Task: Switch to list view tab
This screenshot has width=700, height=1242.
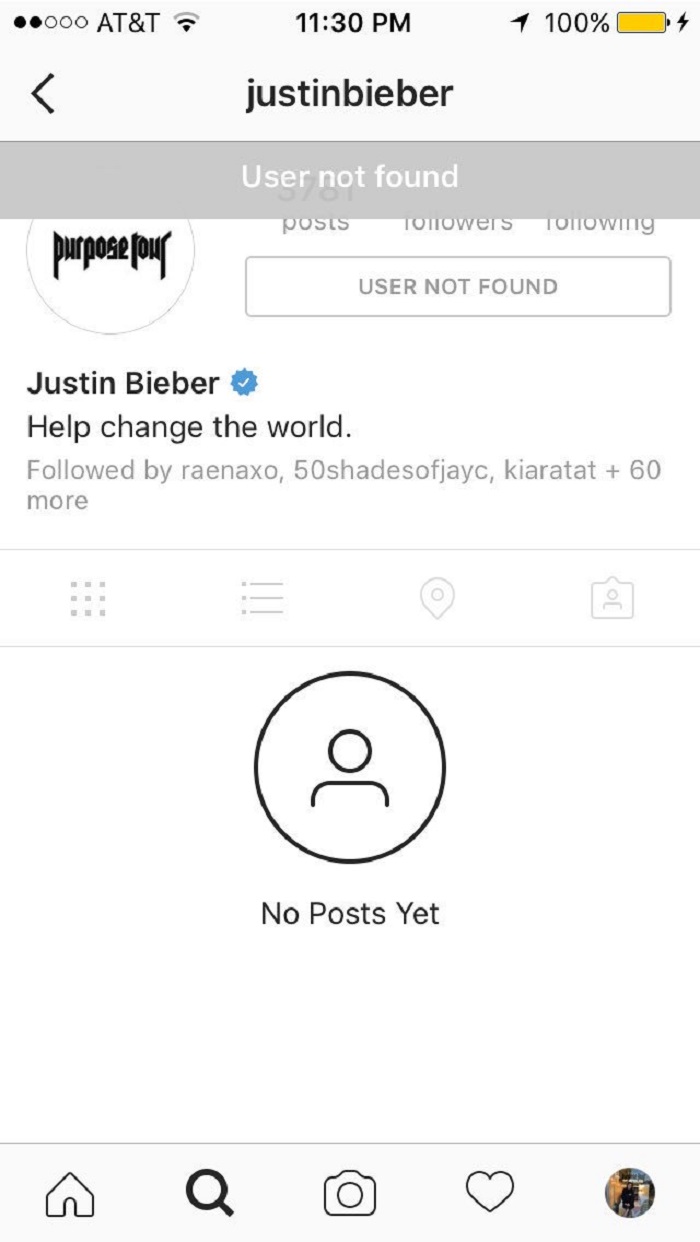Action: pyautogui.click(x=263, y=599)
